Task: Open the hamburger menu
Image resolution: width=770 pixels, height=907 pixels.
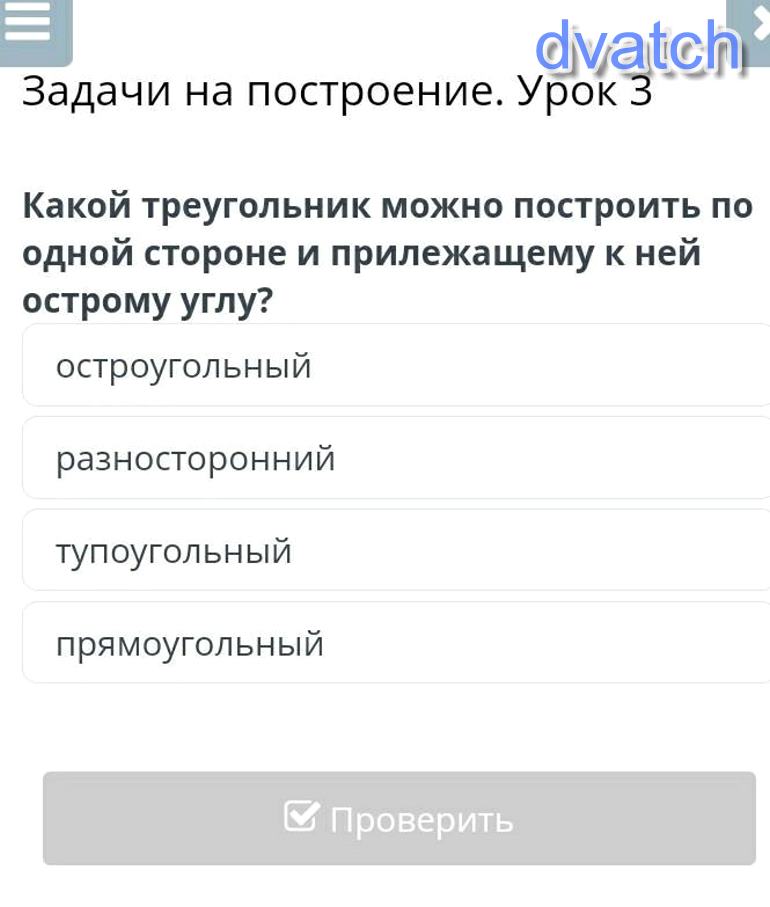Action: (x=30, y=25)
